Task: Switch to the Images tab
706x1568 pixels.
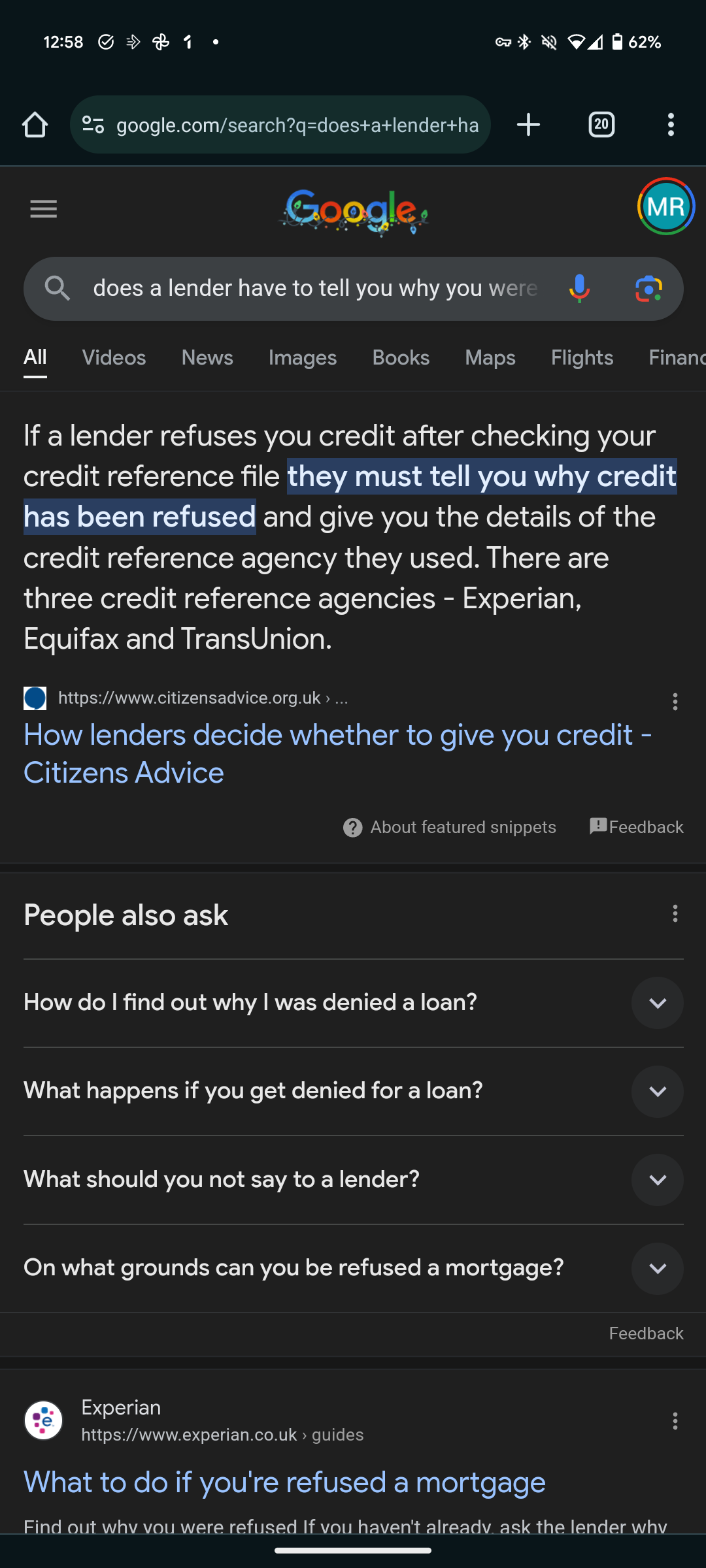Action: tap(303, 358)
